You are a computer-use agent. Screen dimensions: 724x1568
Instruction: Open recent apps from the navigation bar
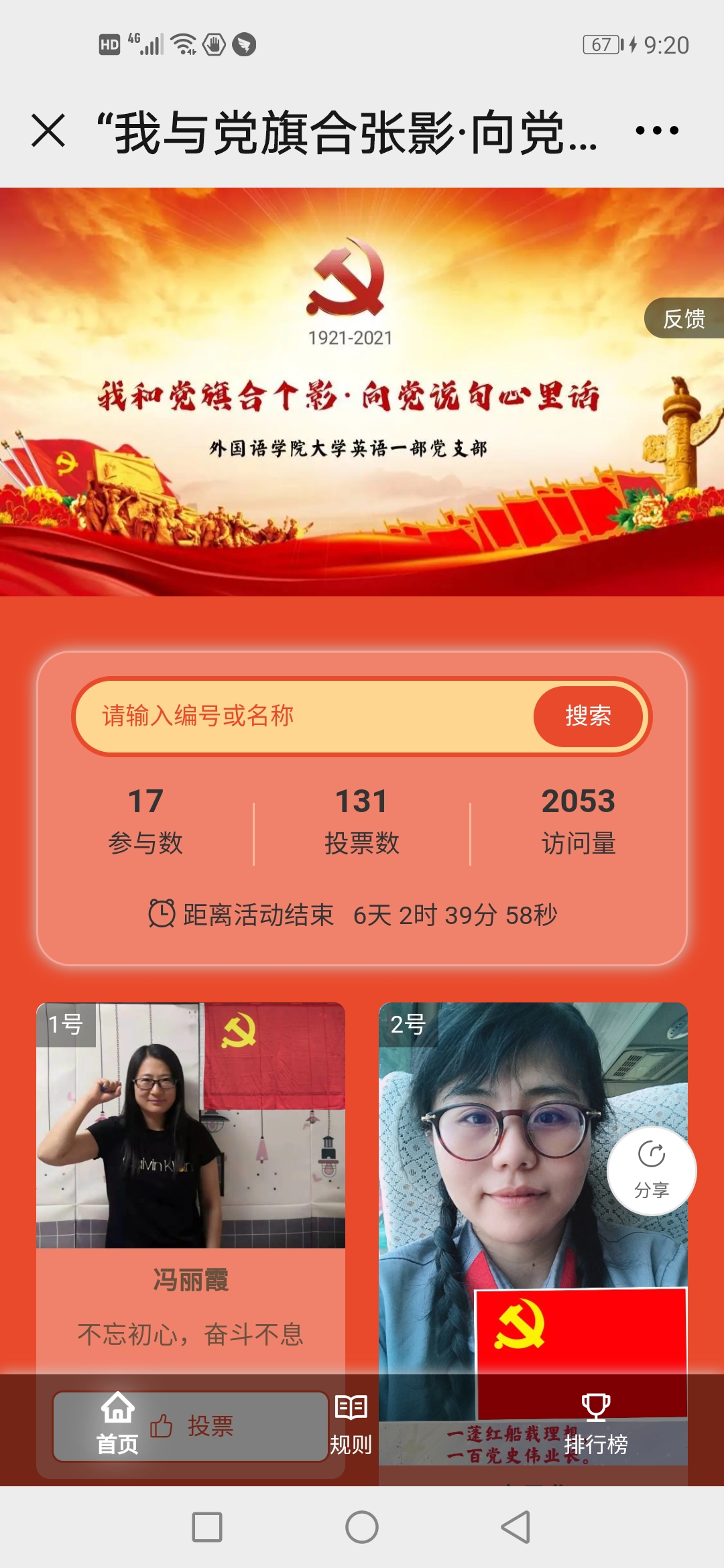pos(207,1527)
